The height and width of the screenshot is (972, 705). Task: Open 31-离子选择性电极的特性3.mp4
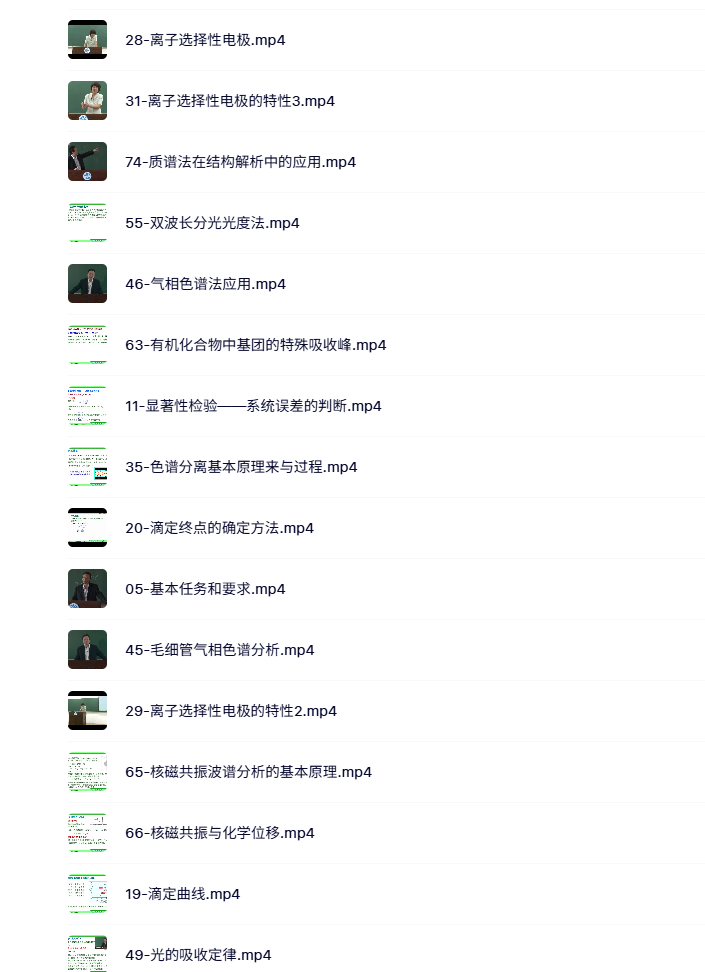pos(229,101)
